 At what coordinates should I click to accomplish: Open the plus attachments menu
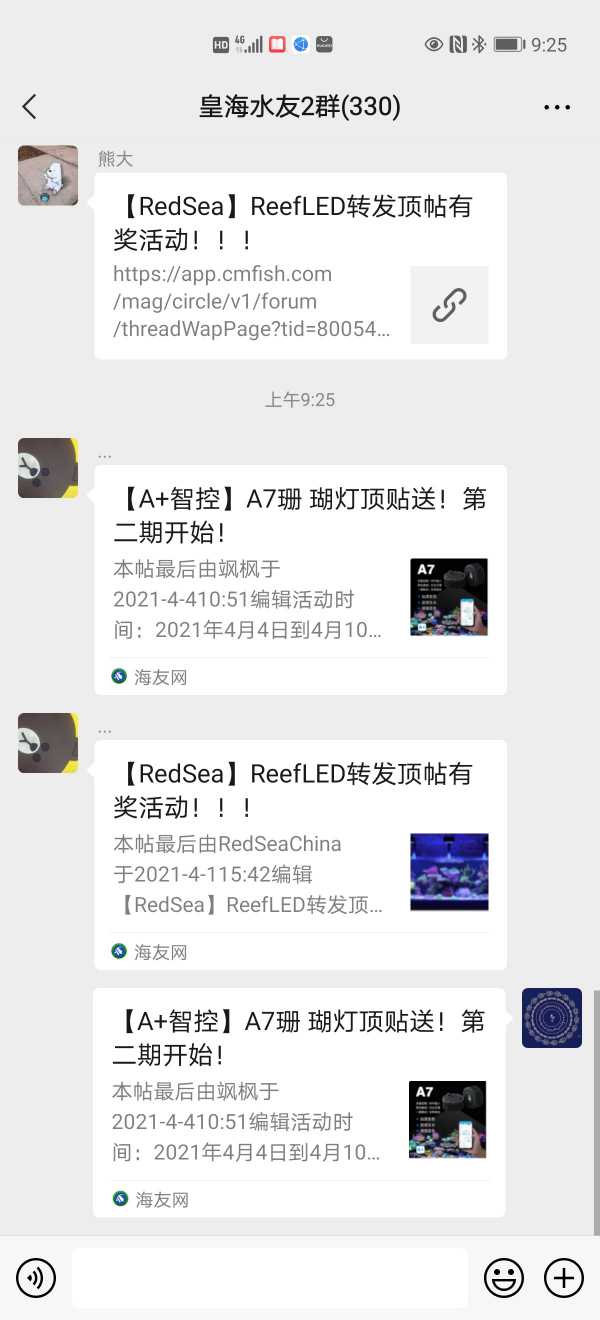[x=563, y=1277]
